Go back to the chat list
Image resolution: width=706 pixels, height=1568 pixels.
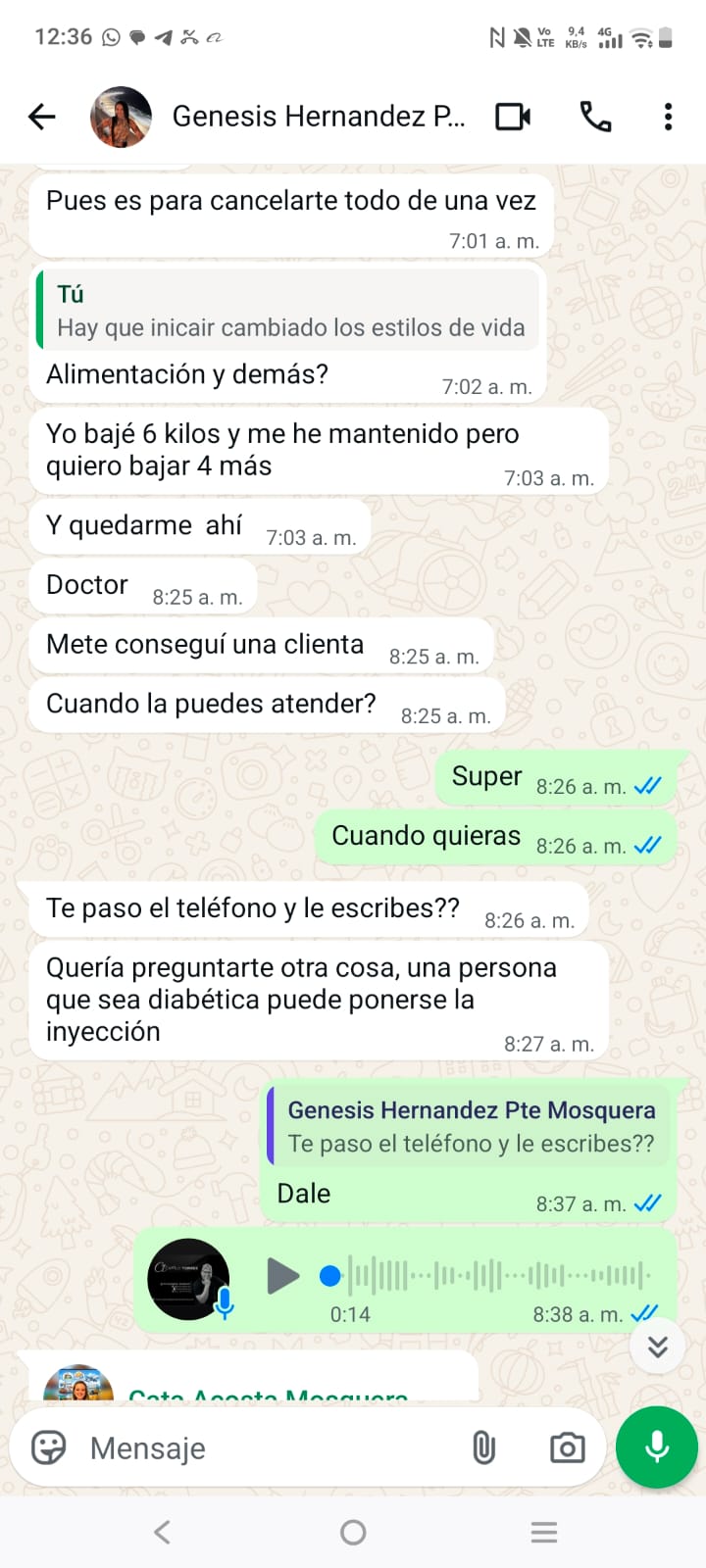(x=42, y=118)
